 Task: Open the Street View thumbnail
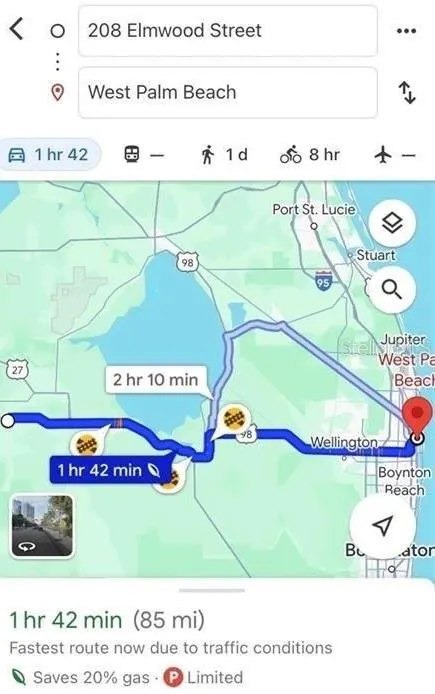[42, 526]
